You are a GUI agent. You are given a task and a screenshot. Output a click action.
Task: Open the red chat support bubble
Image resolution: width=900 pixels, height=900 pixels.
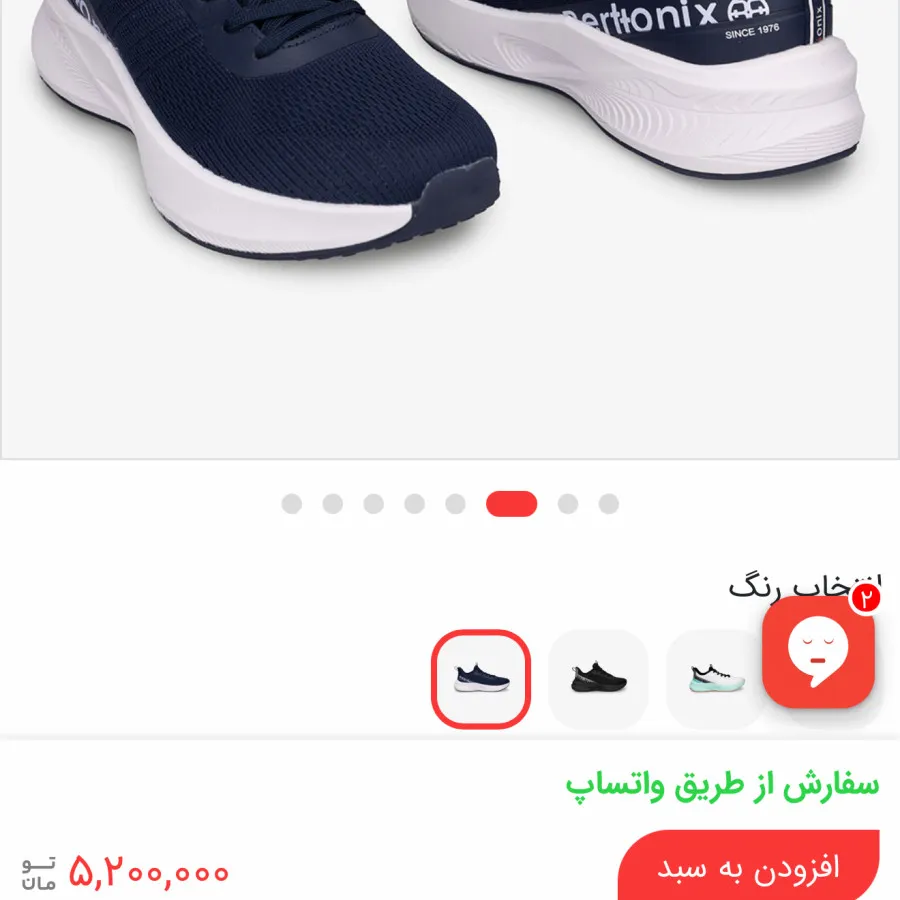point(818,652)
